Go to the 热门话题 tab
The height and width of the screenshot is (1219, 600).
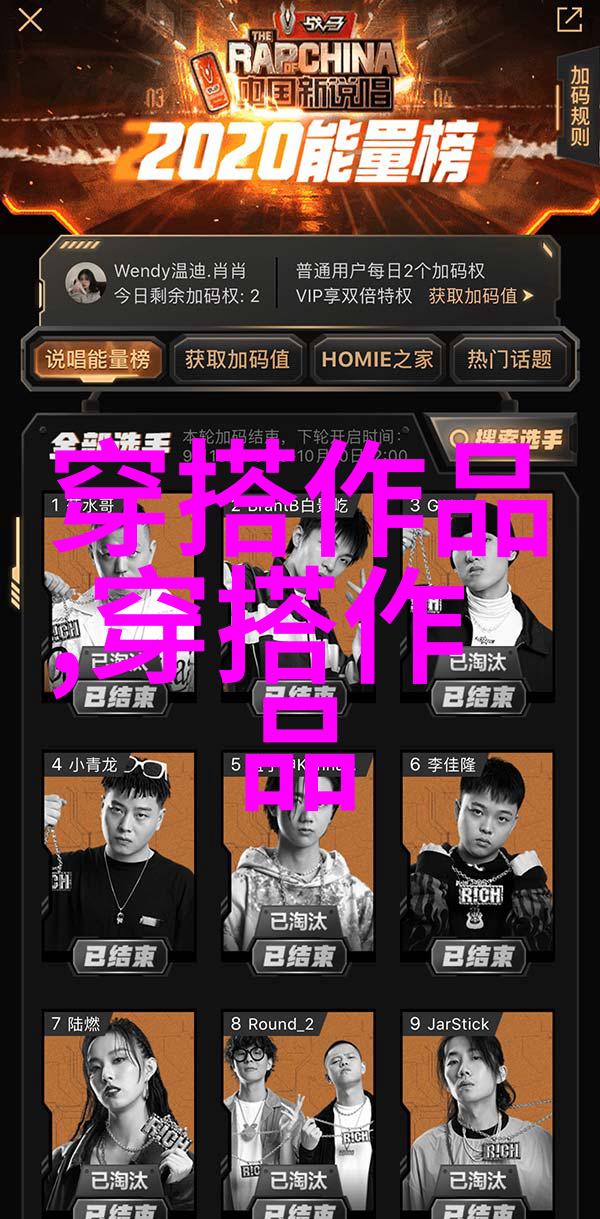coord(510,360)
